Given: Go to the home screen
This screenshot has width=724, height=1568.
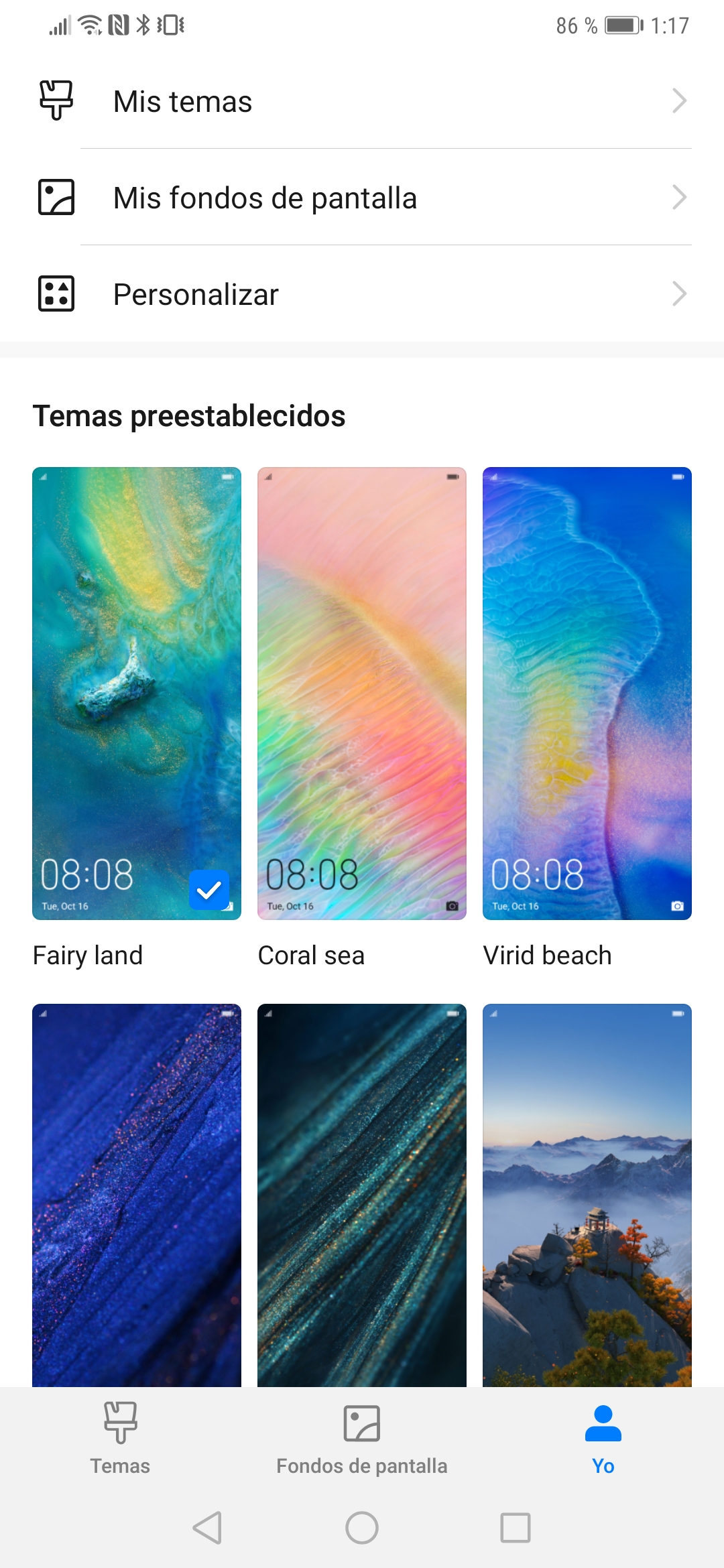Looking at the screenshot, I should tap(362, 1528).
